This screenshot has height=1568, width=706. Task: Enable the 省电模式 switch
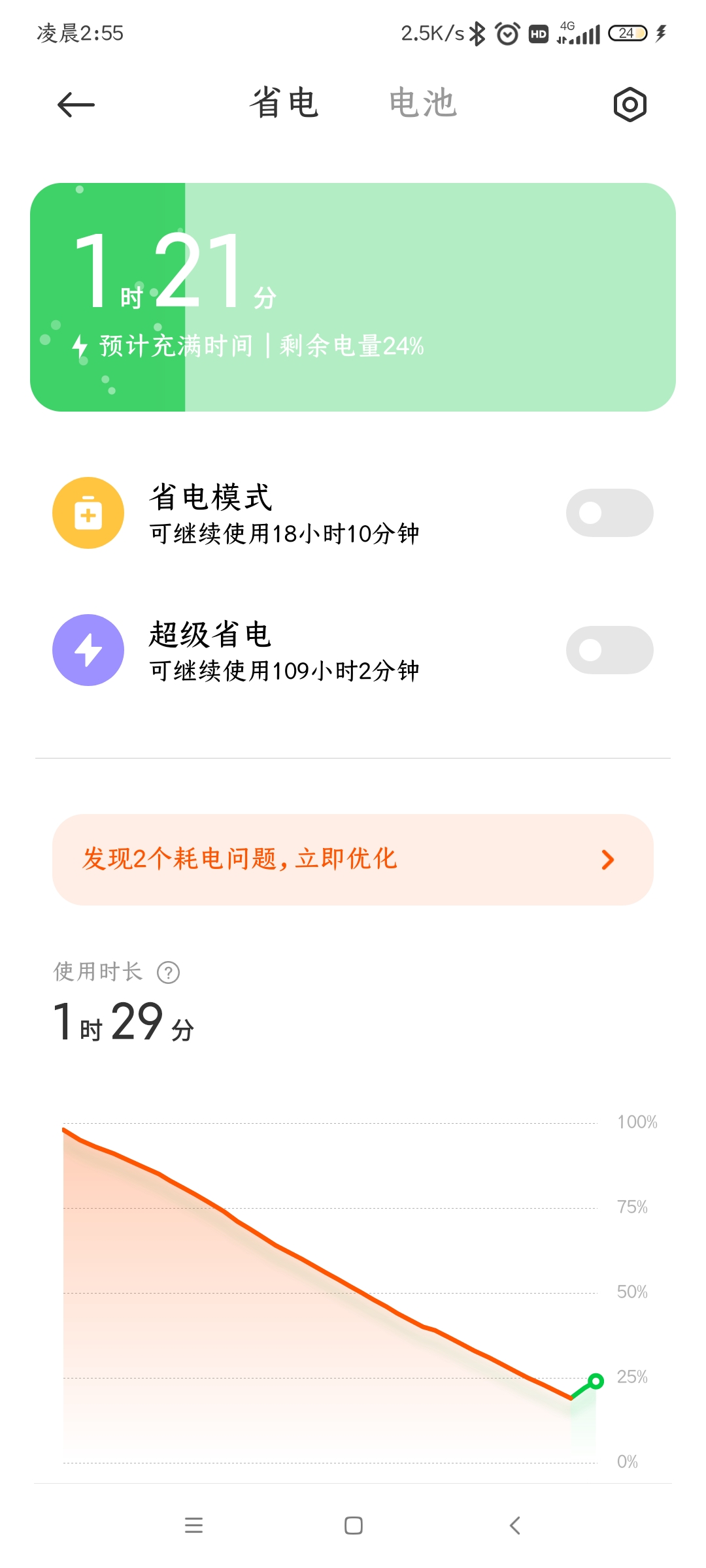pos(609,513)
